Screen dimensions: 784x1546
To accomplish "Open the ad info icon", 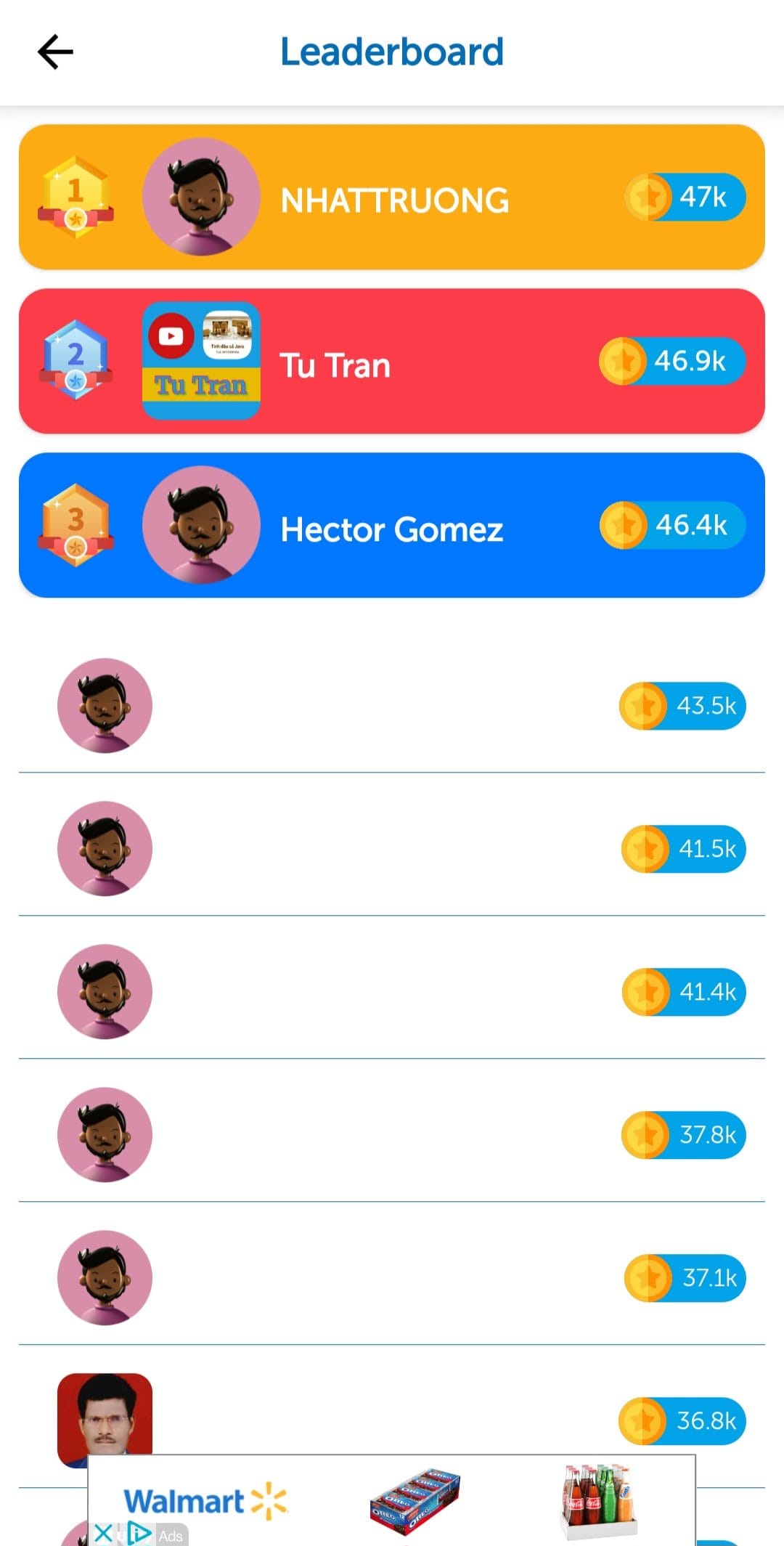I will tap(139, 1534).
